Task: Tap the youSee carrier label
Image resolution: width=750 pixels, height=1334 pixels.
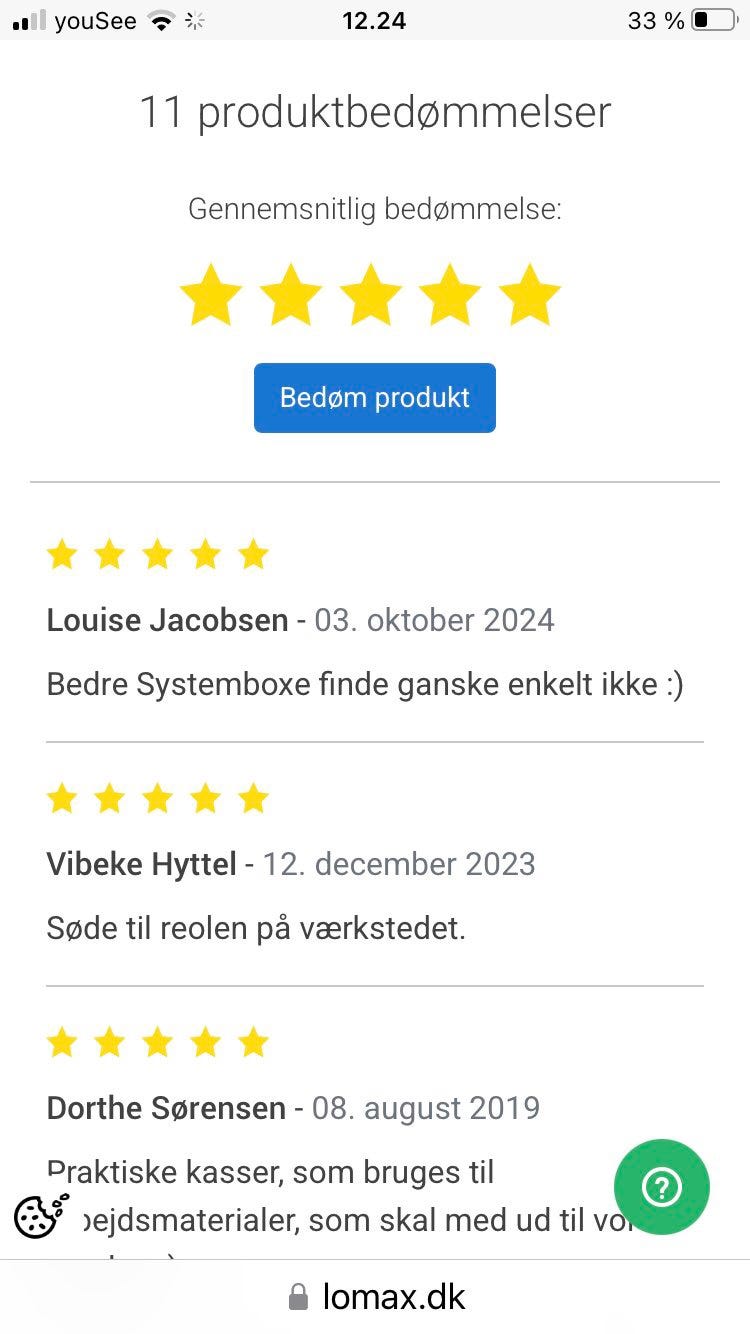Action: (95, 20)
